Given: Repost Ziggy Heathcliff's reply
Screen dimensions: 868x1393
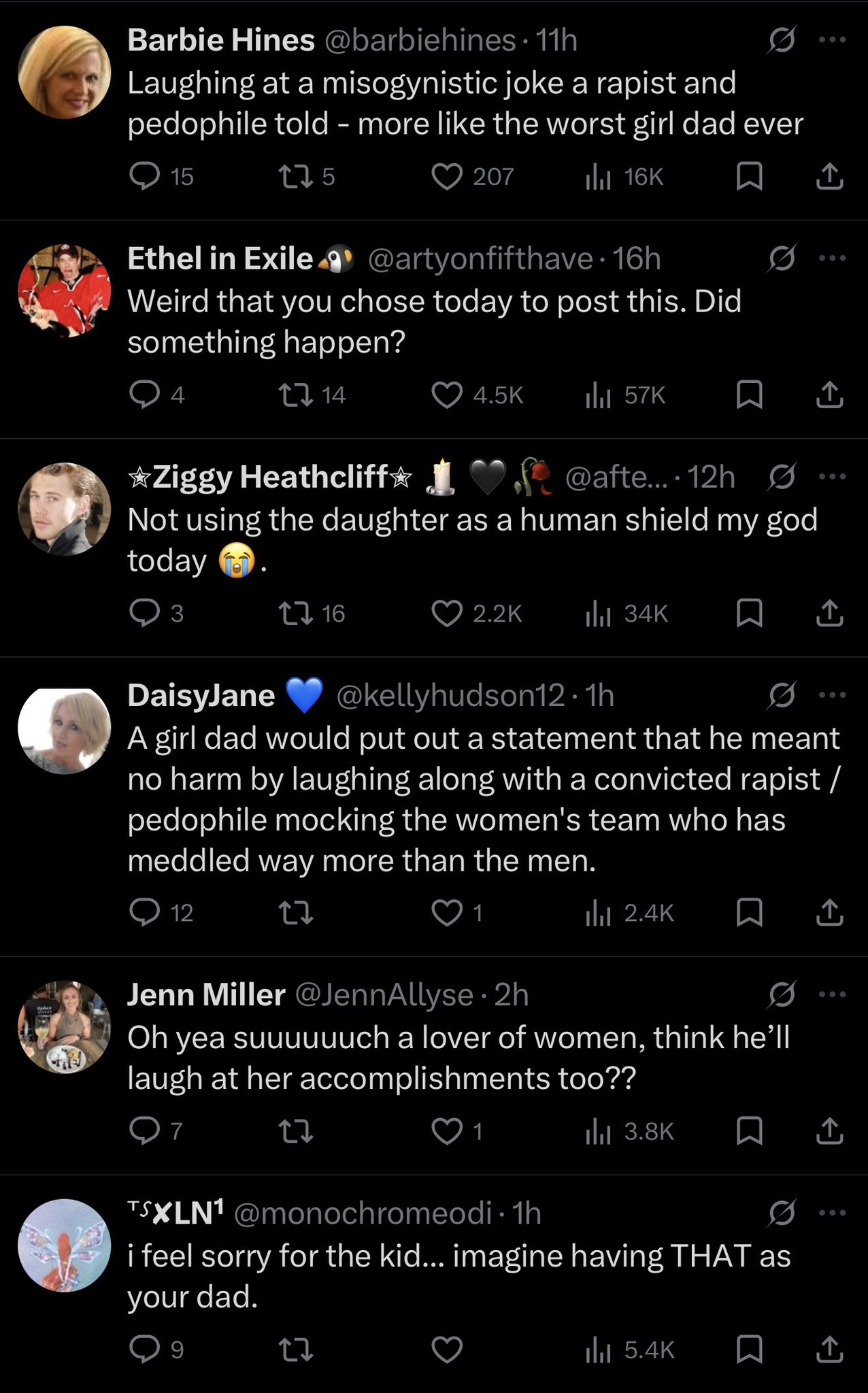Looking at the screenshot, I should (x=296, y=614).
